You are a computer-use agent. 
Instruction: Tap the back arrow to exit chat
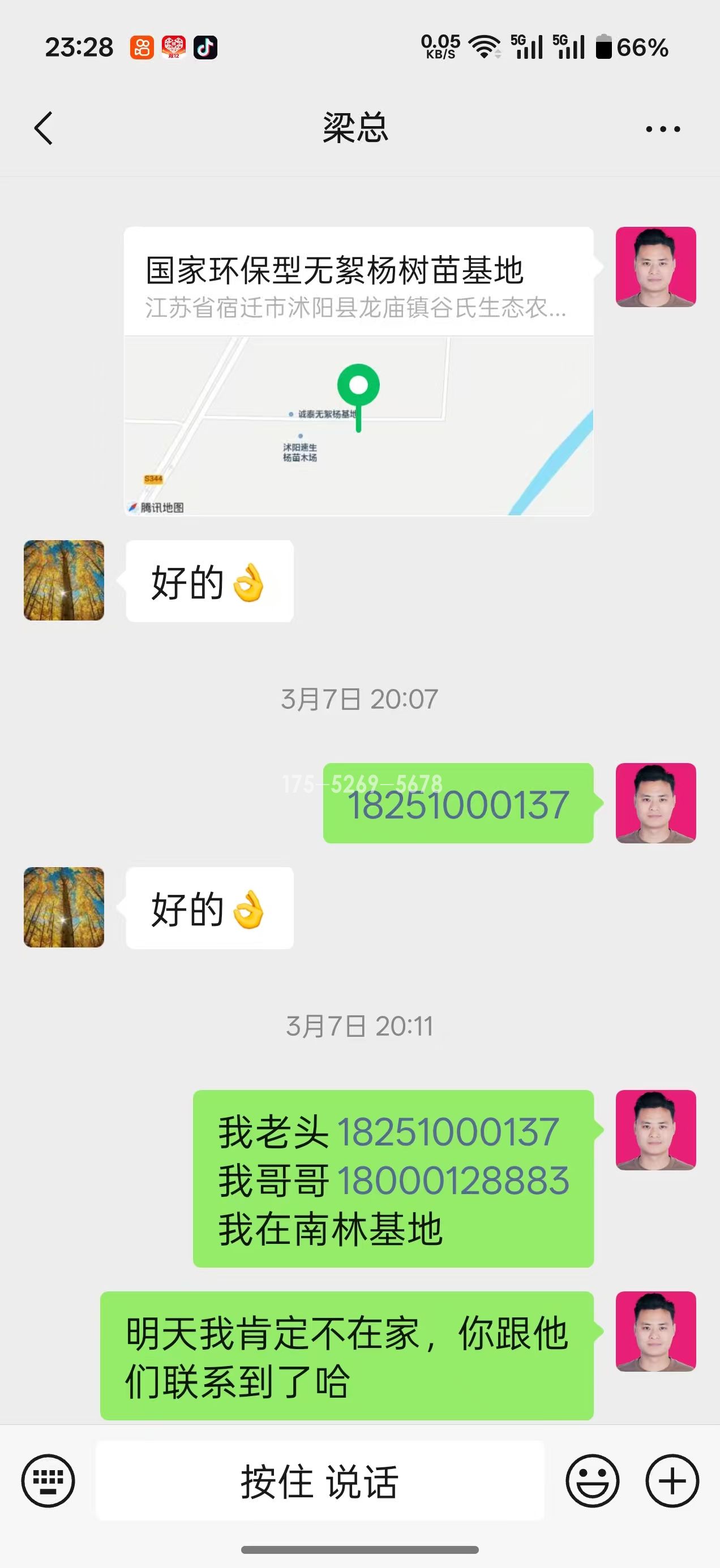(x=42, y=128)
